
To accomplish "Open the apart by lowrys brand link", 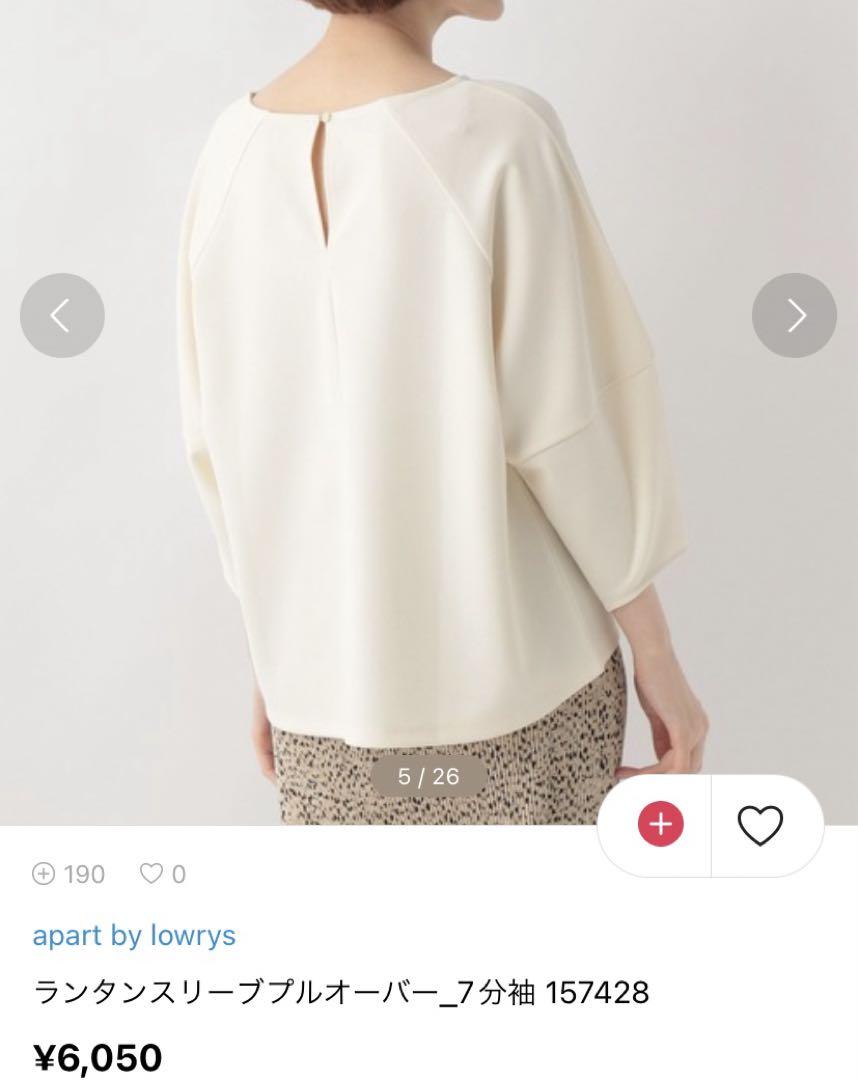I will pos(134,936).
